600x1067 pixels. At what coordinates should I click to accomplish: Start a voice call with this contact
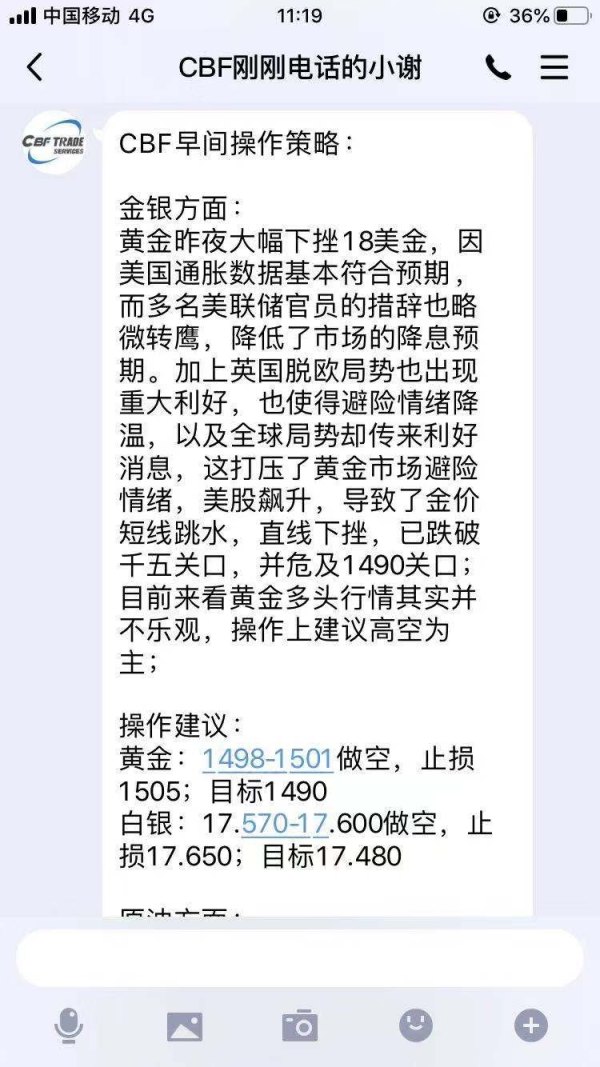point(498,67)
